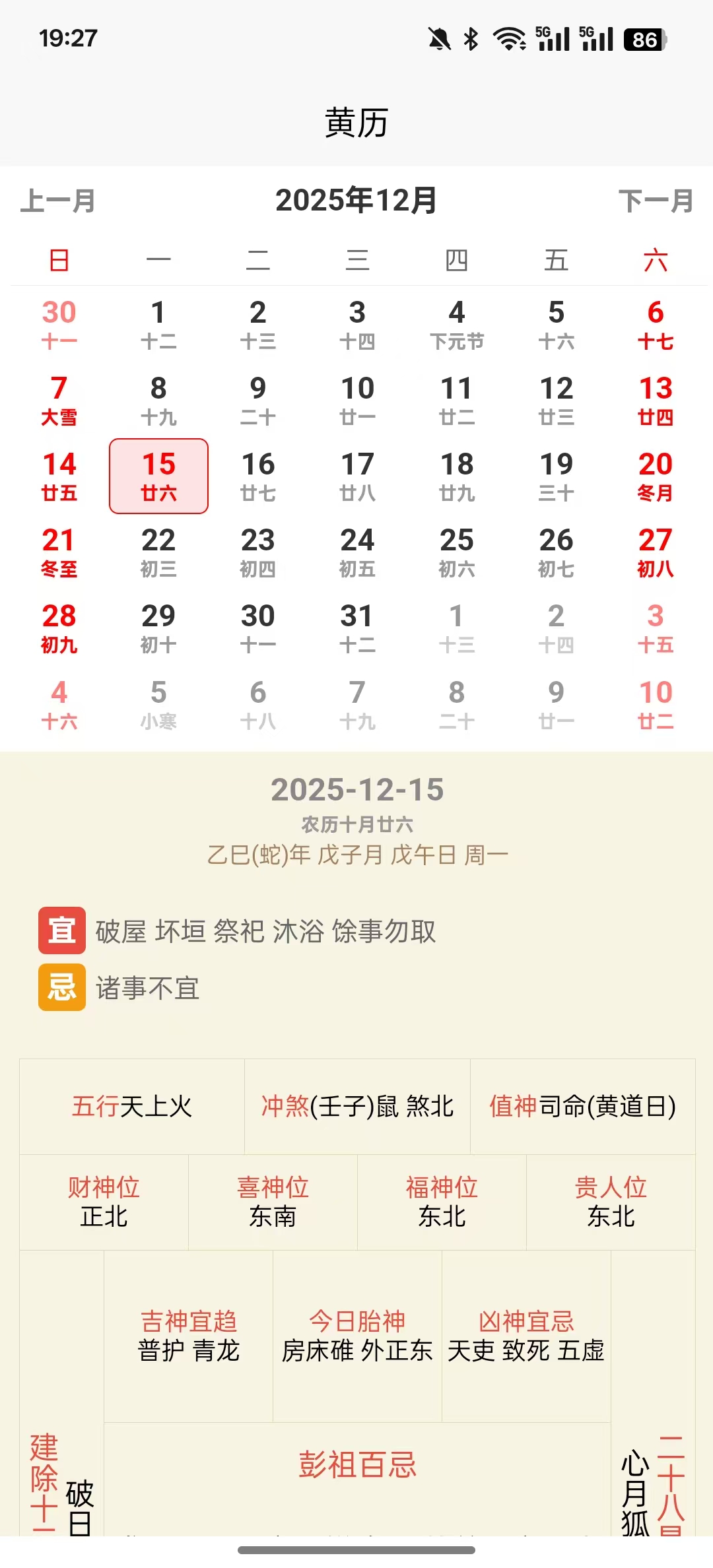Select December 20 (冬月)
The width and height of the screenshot is (713, 1568).
655,476
